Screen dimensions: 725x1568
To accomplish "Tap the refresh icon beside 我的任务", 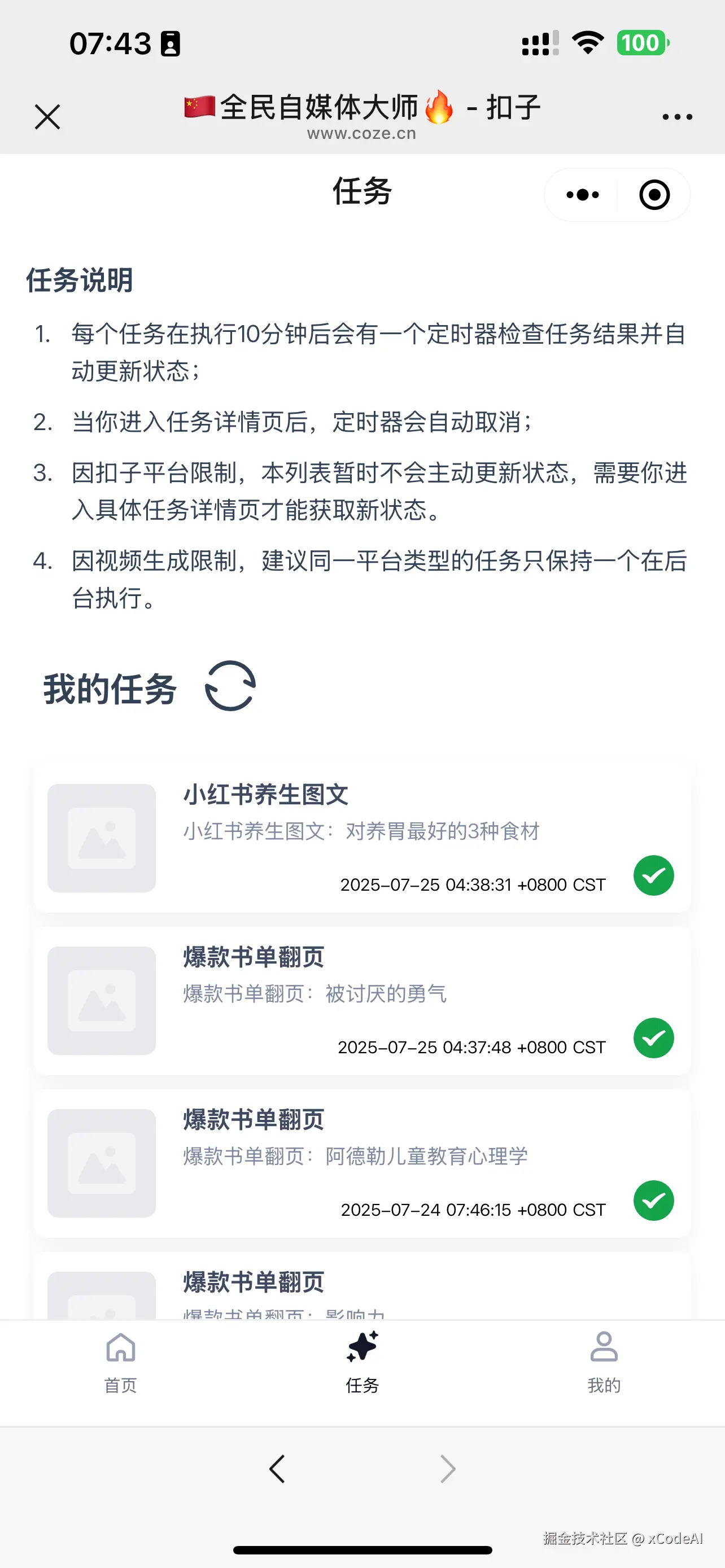I will [230, 686].
